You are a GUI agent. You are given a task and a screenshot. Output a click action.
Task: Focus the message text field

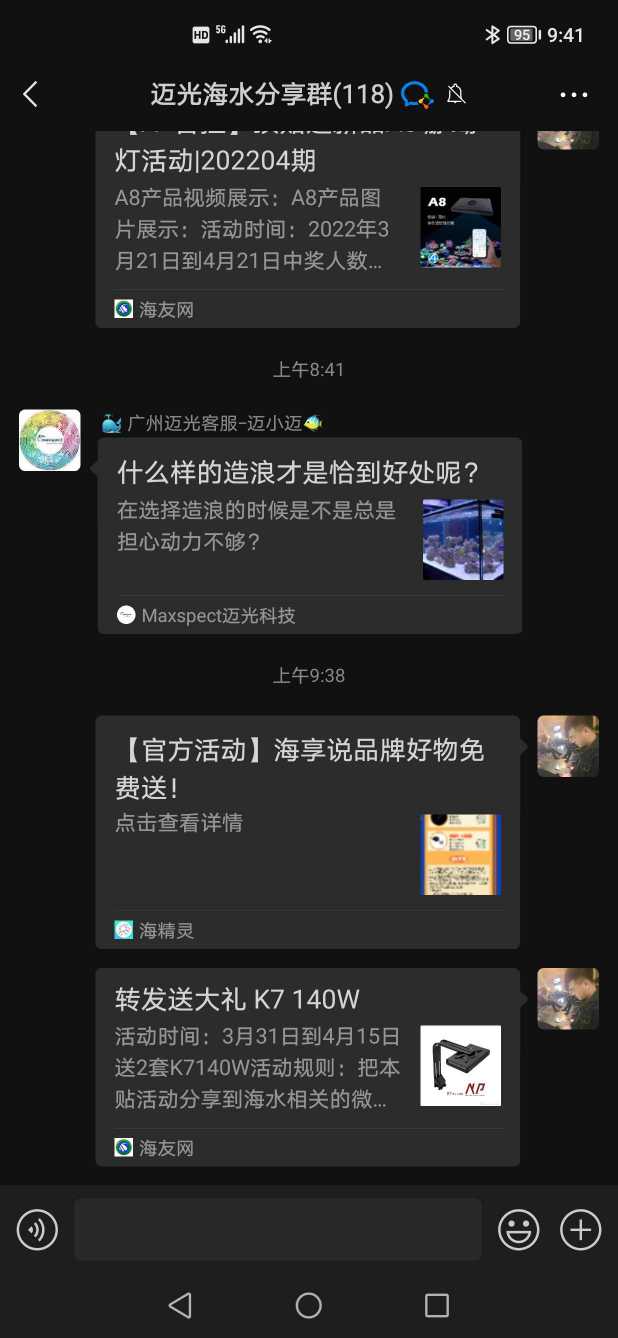[277, 1229]
